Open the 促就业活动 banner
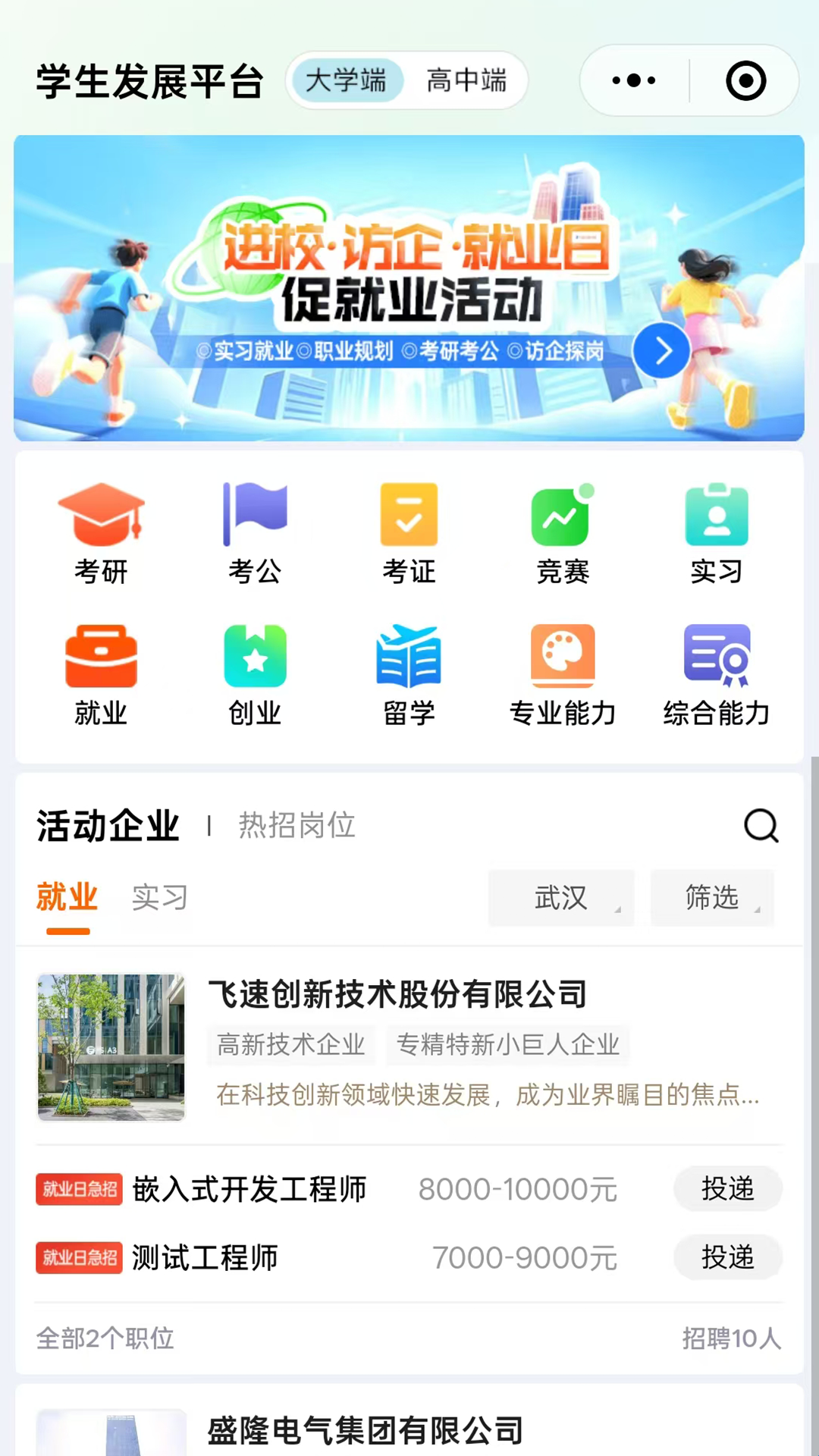Screen dimensions: 819x1456 pos(409,288)
